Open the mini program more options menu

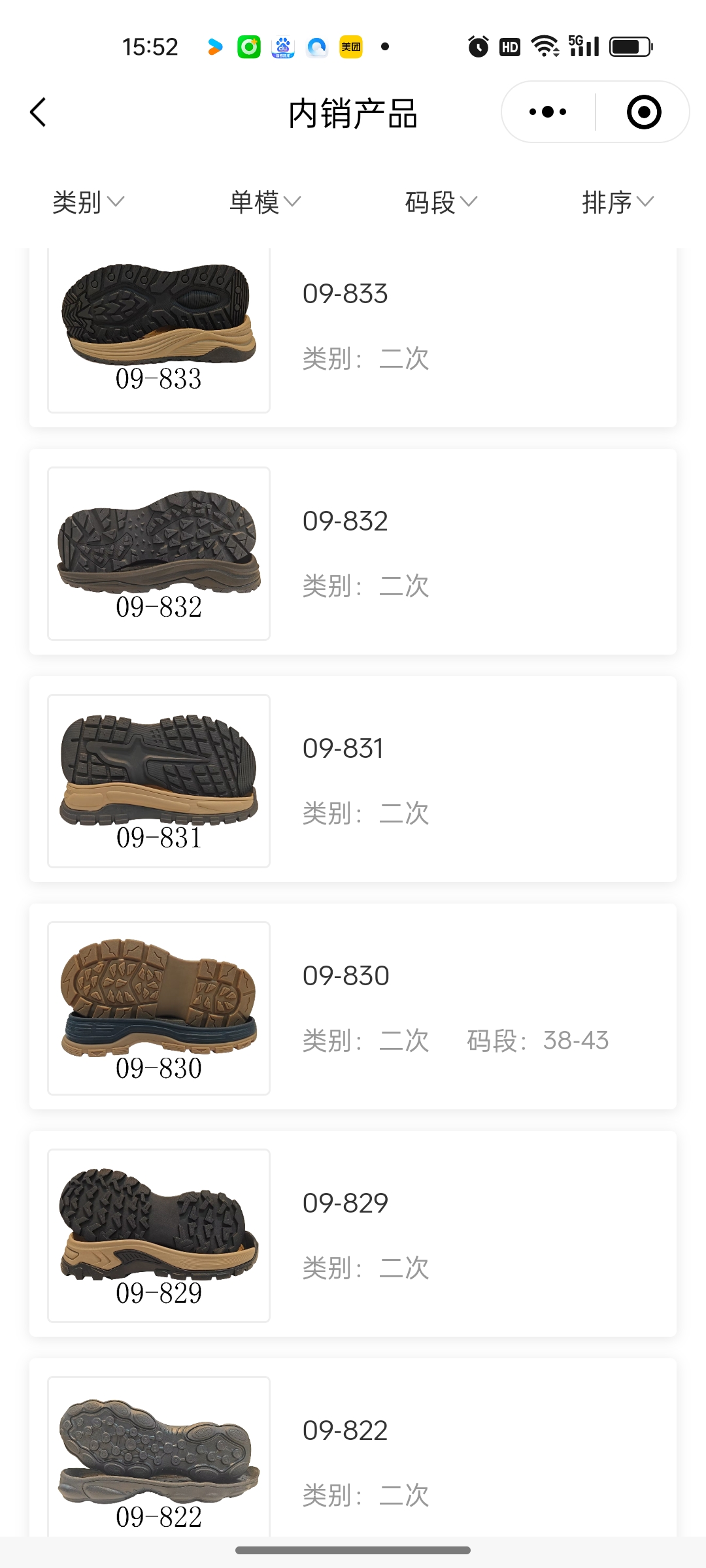tap(548, 112)
